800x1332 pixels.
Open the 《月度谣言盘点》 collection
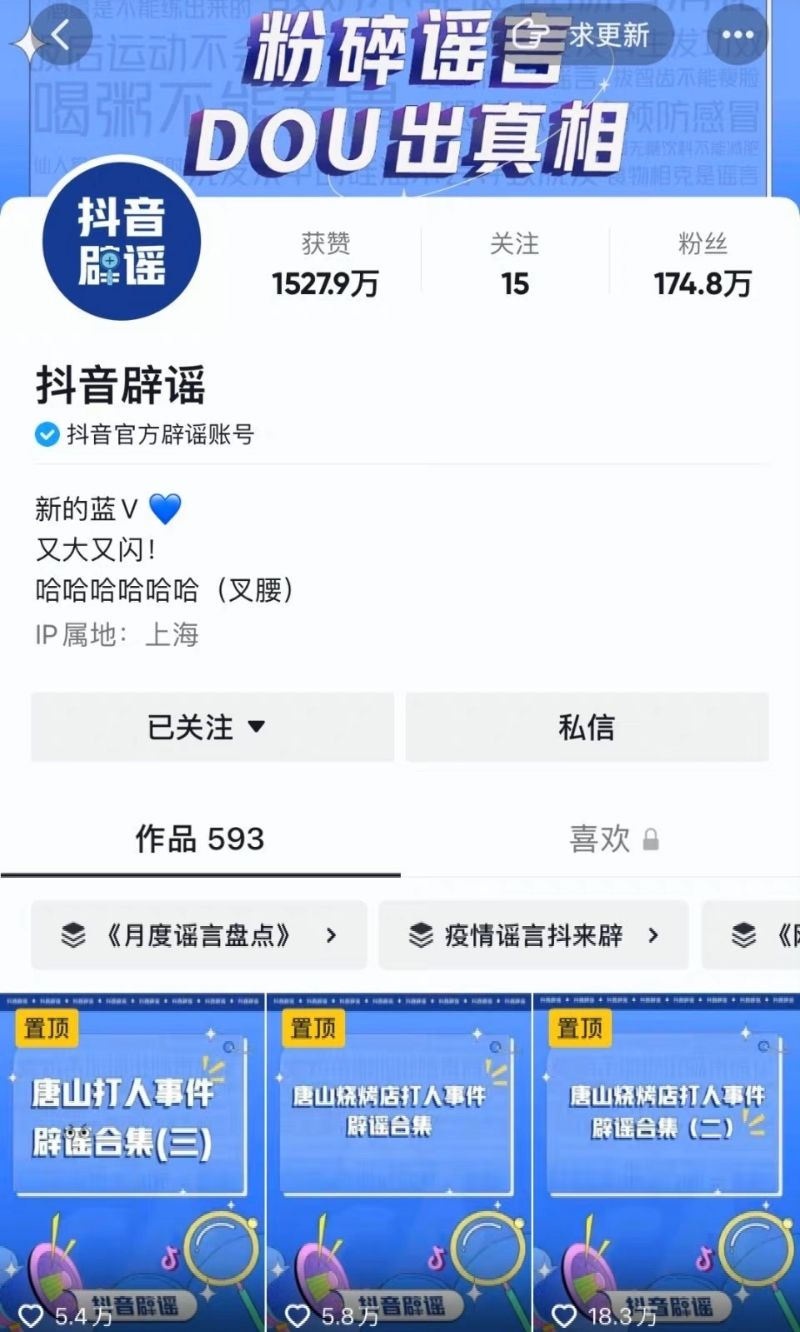tap(199, 935)
